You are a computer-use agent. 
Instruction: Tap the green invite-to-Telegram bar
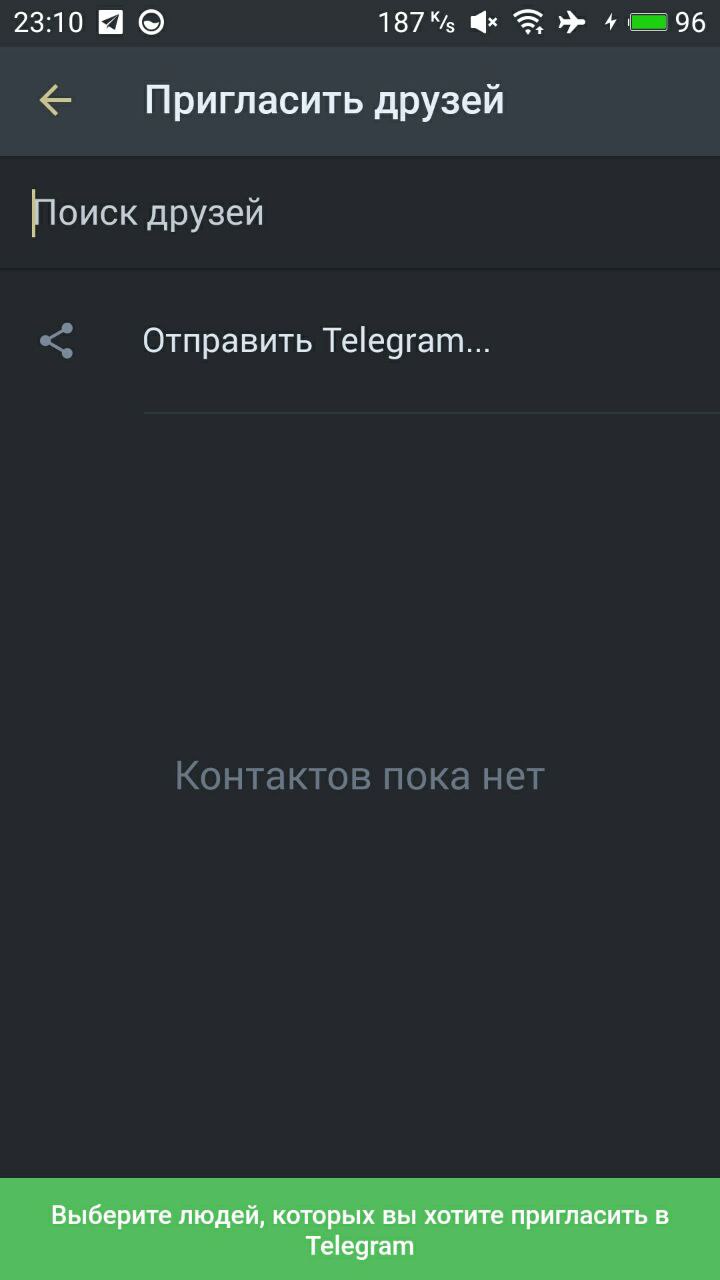[360, 1230]
